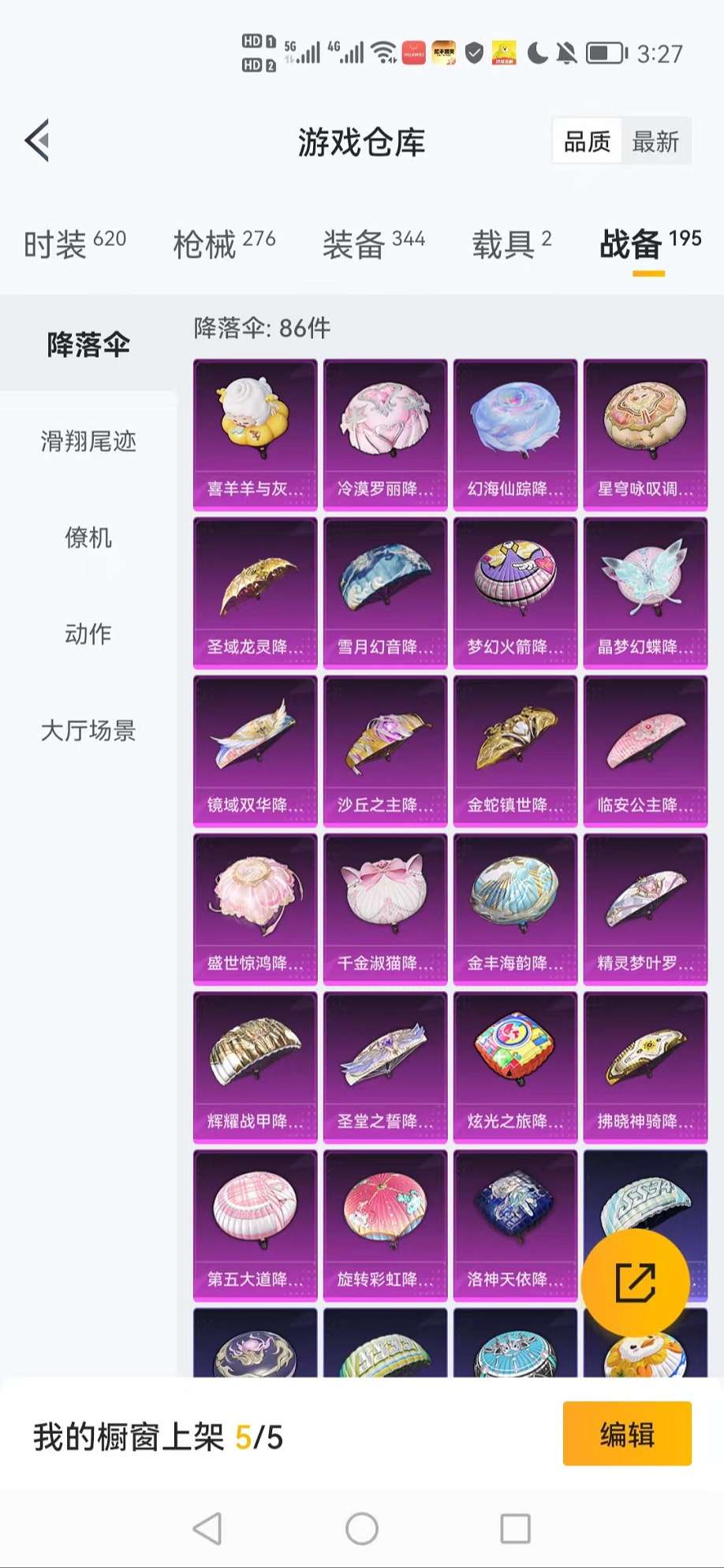Select the 圣域龙灵降 parachute
This screenshot has width=724, height=1568.
point(255,593)
